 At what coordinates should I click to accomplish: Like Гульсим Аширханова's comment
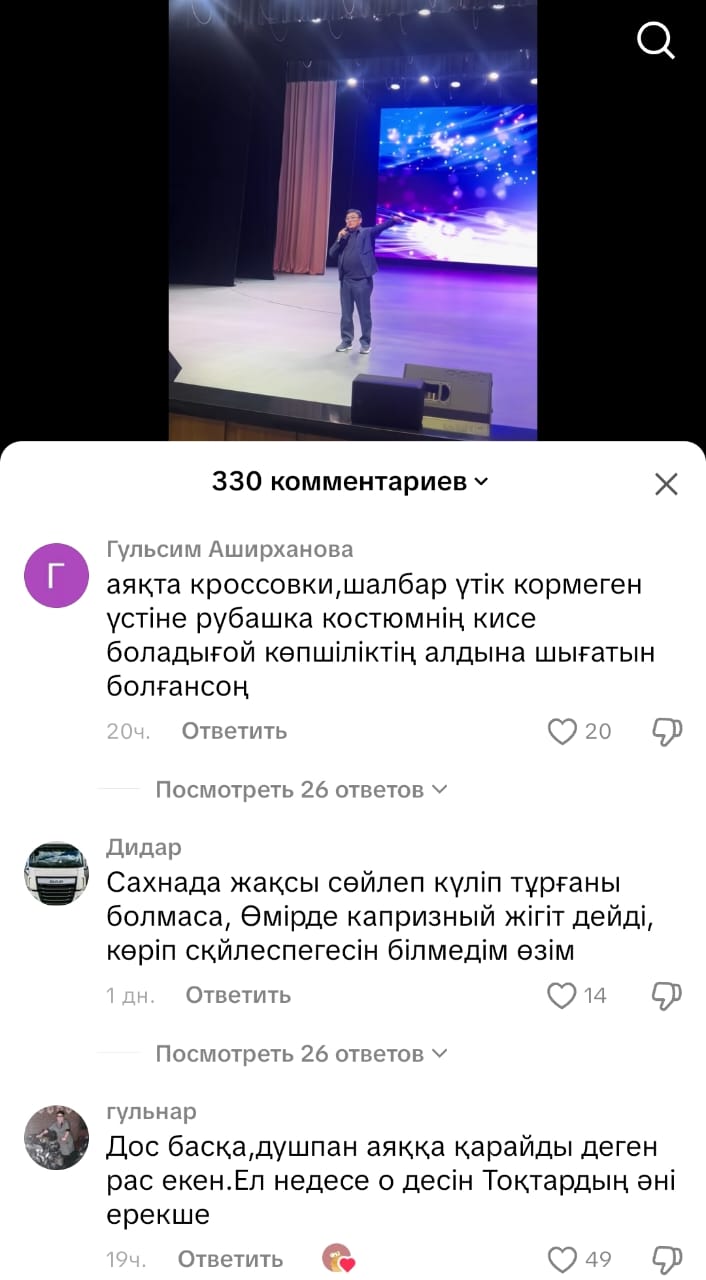tap(563, 732)
